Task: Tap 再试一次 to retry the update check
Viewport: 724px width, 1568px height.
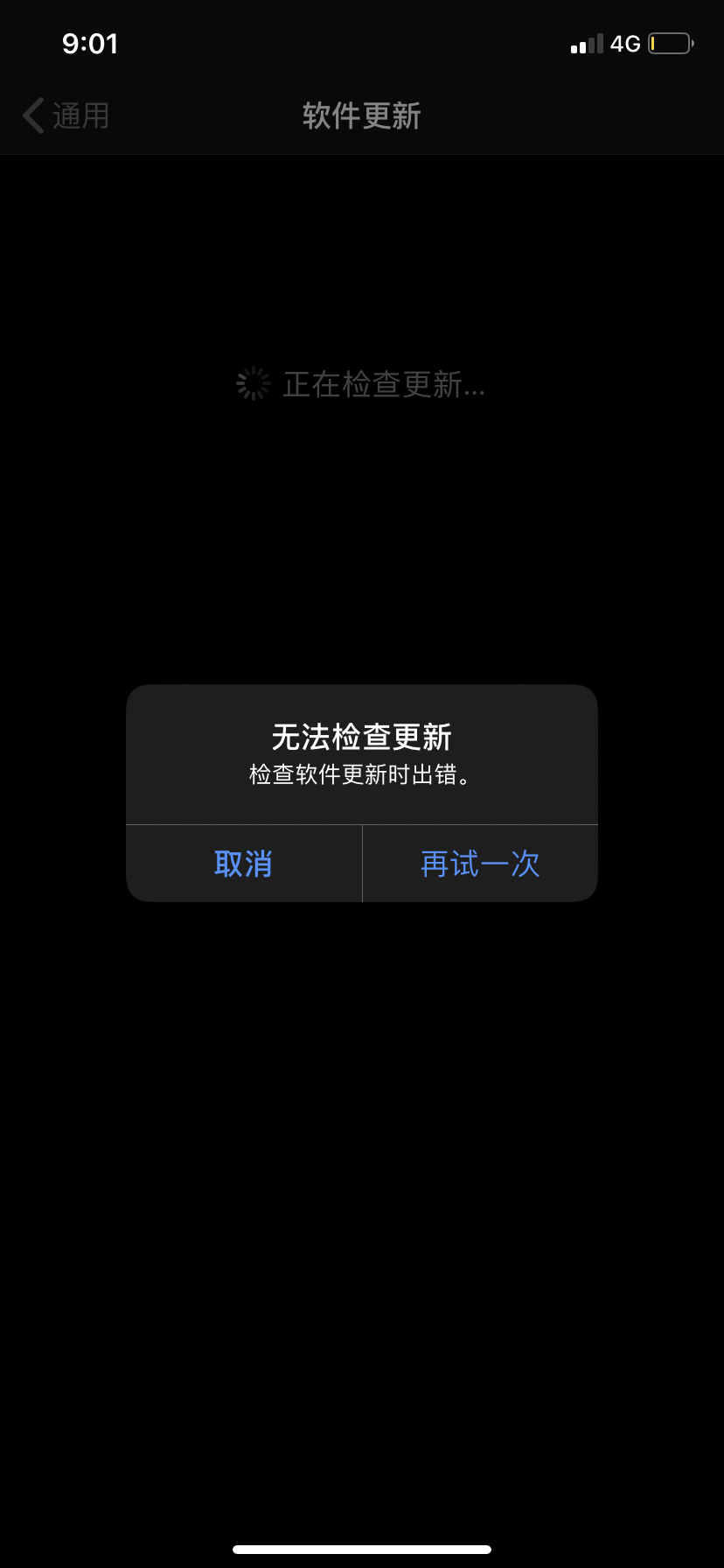Action: point(480,864)
